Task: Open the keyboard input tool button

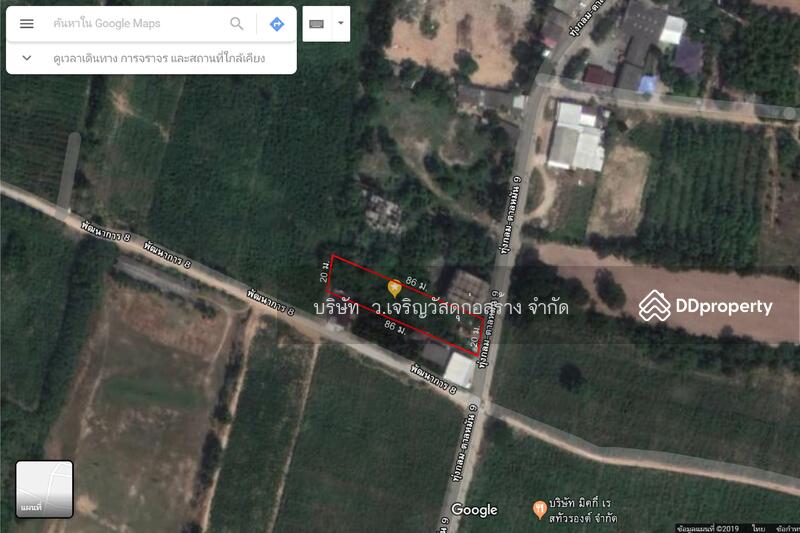Action: pyautogui.click(x=317, y=23)
